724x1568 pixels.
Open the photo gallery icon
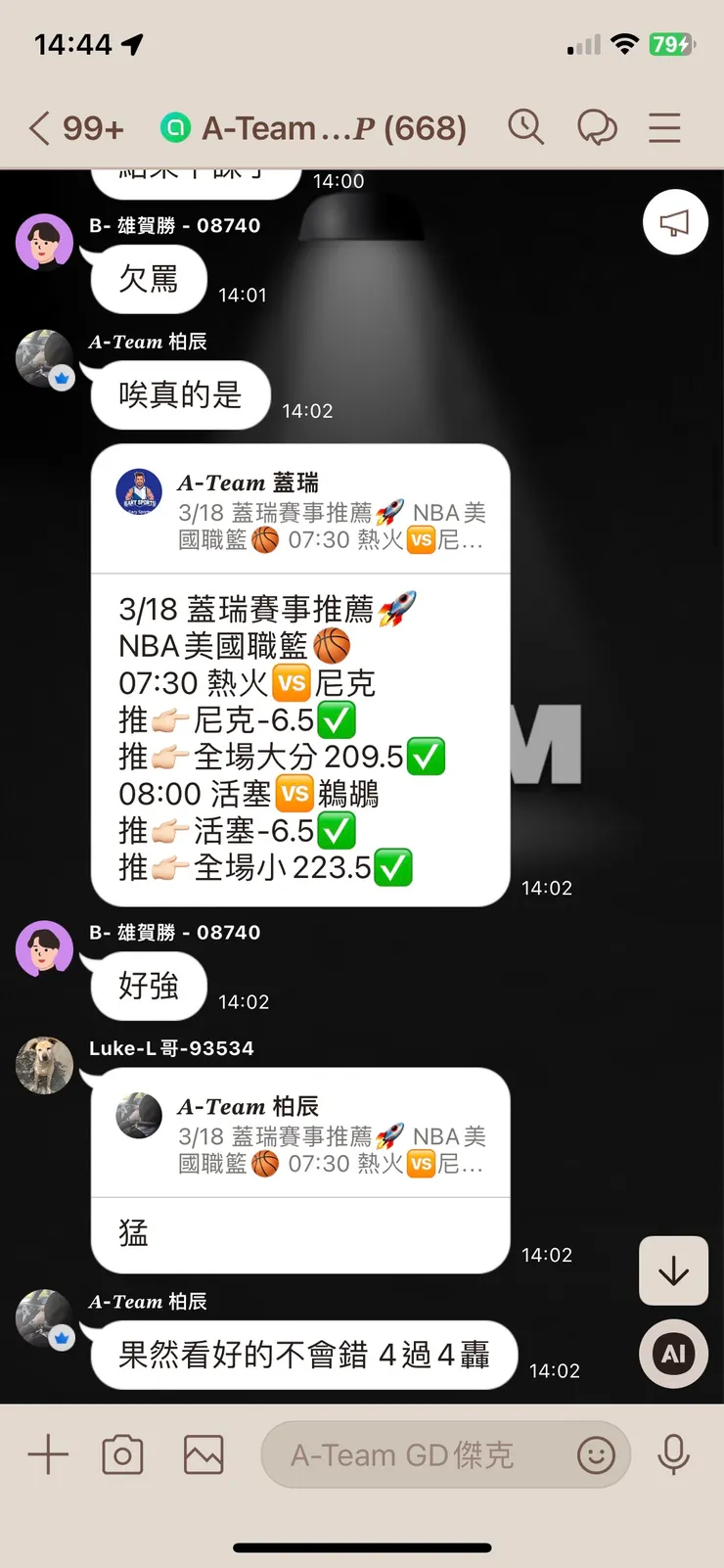tap(203, 1454)
